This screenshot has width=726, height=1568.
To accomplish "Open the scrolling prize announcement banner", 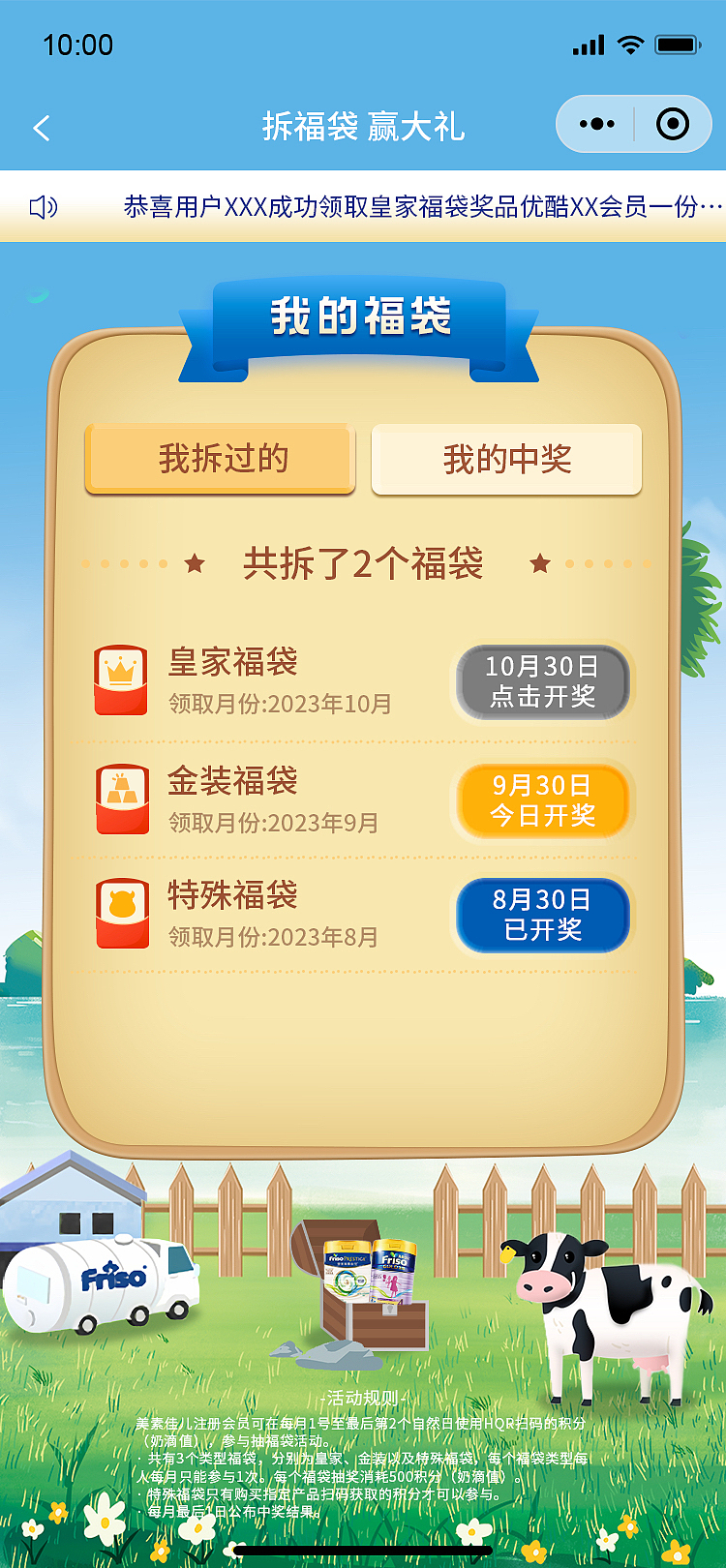I will point(387,205).
